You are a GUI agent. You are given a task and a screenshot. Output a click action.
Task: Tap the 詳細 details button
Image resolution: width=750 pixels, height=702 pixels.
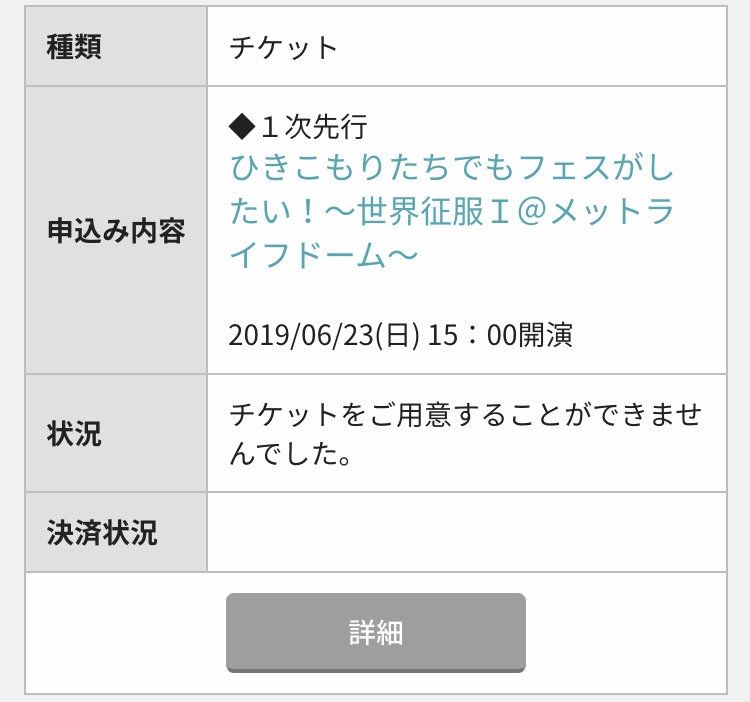point(375,632)
